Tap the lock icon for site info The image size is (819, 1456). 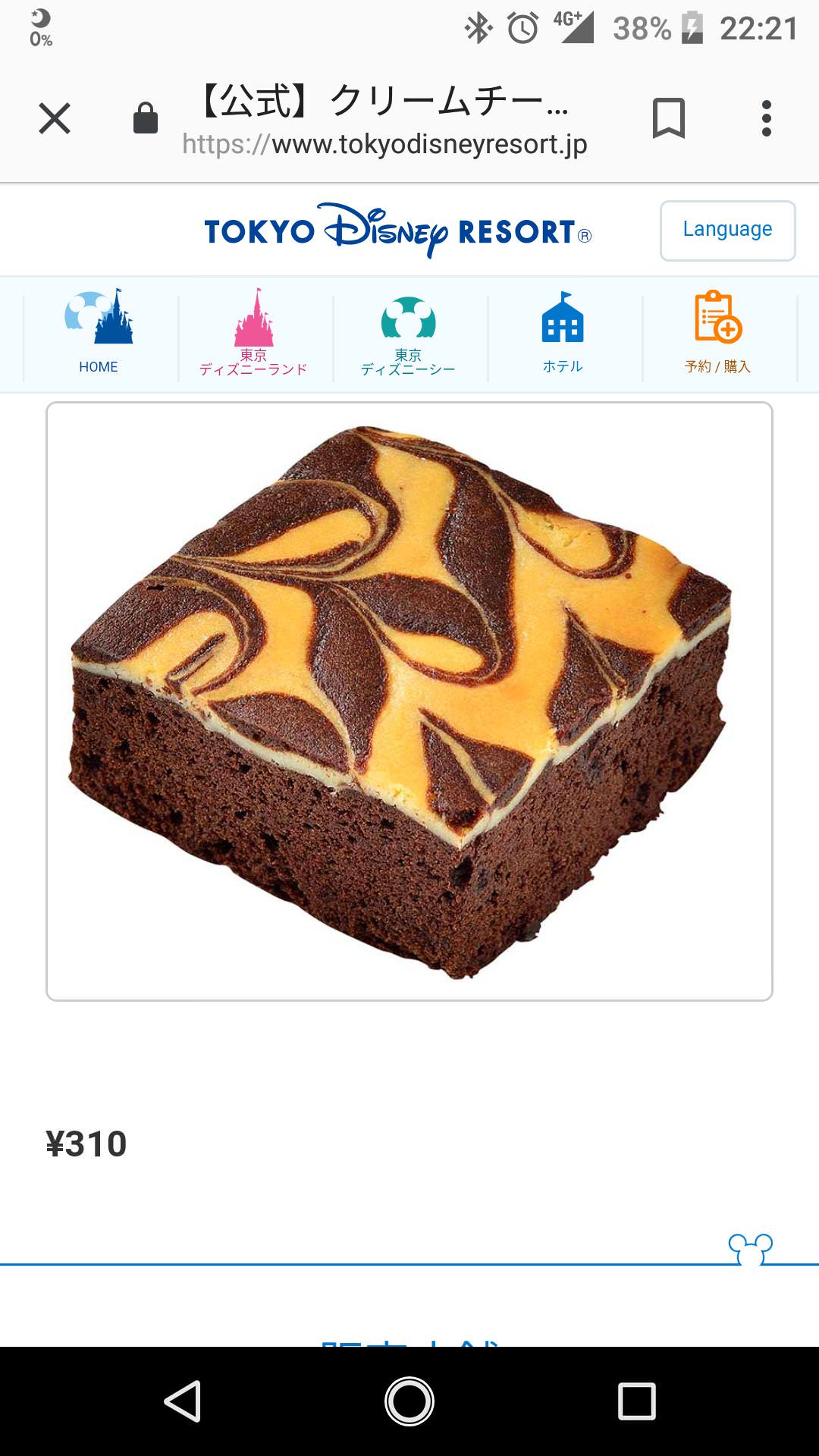(145, 119)
